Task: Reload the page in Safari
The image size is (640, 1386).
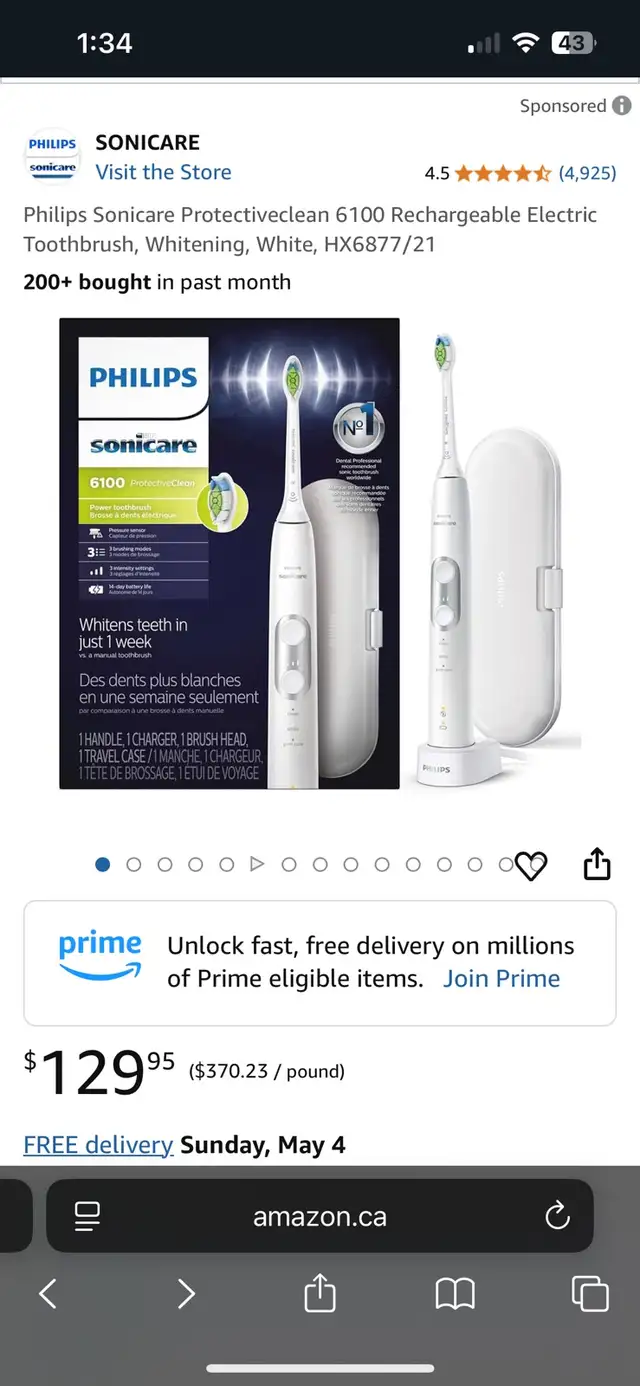Action: click(557, 1216)
